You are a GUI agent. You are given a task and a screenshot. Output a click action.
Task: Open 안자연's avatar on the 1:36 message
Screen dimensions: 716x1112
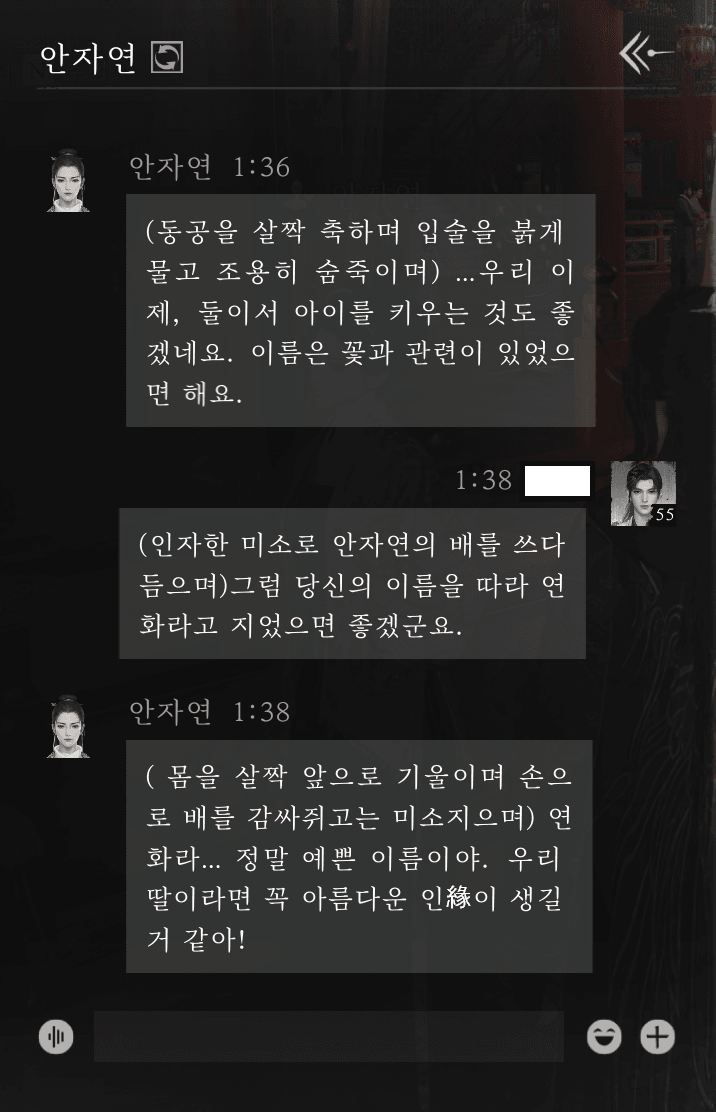[x=68, y=181]
